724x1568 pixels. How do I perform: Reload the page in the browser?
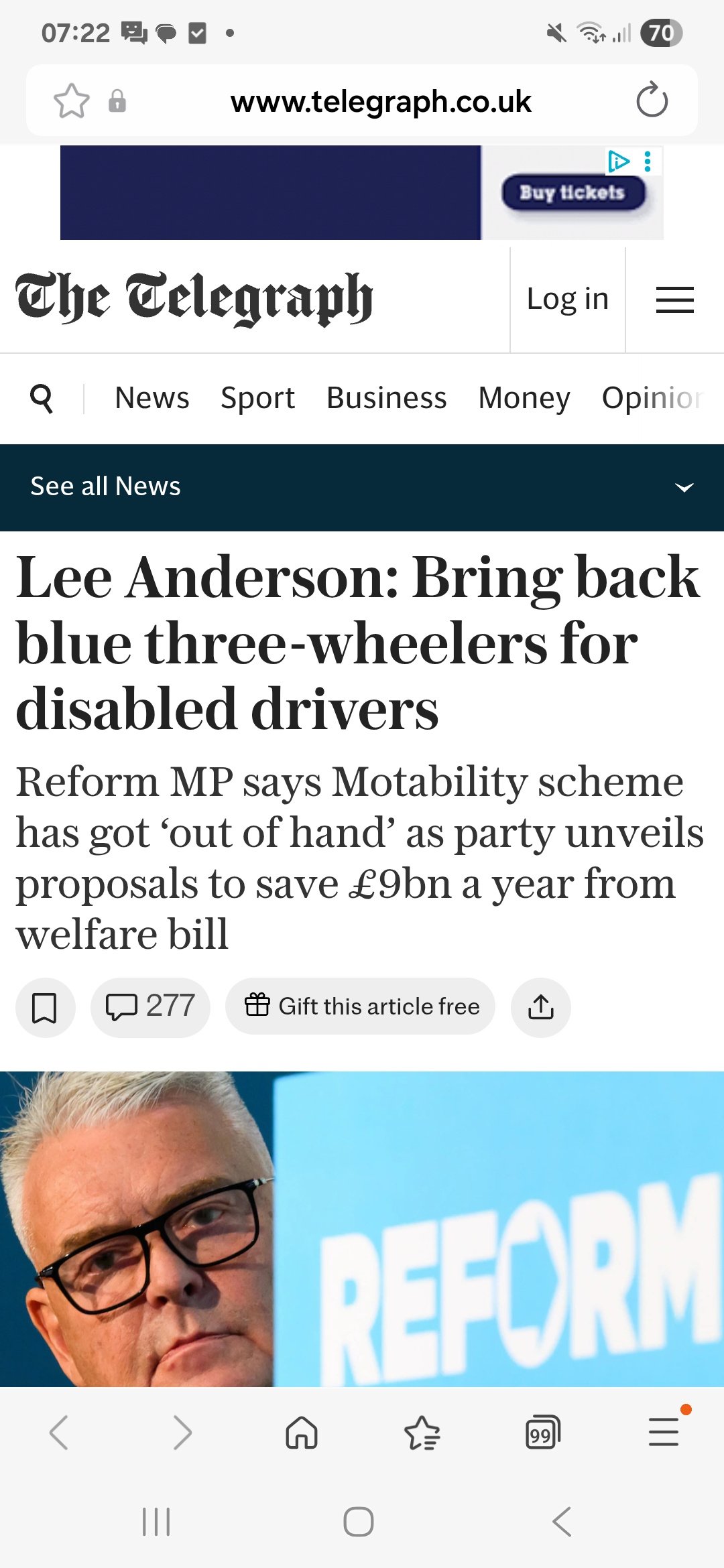pyautogui.click(x=652, y=101)
